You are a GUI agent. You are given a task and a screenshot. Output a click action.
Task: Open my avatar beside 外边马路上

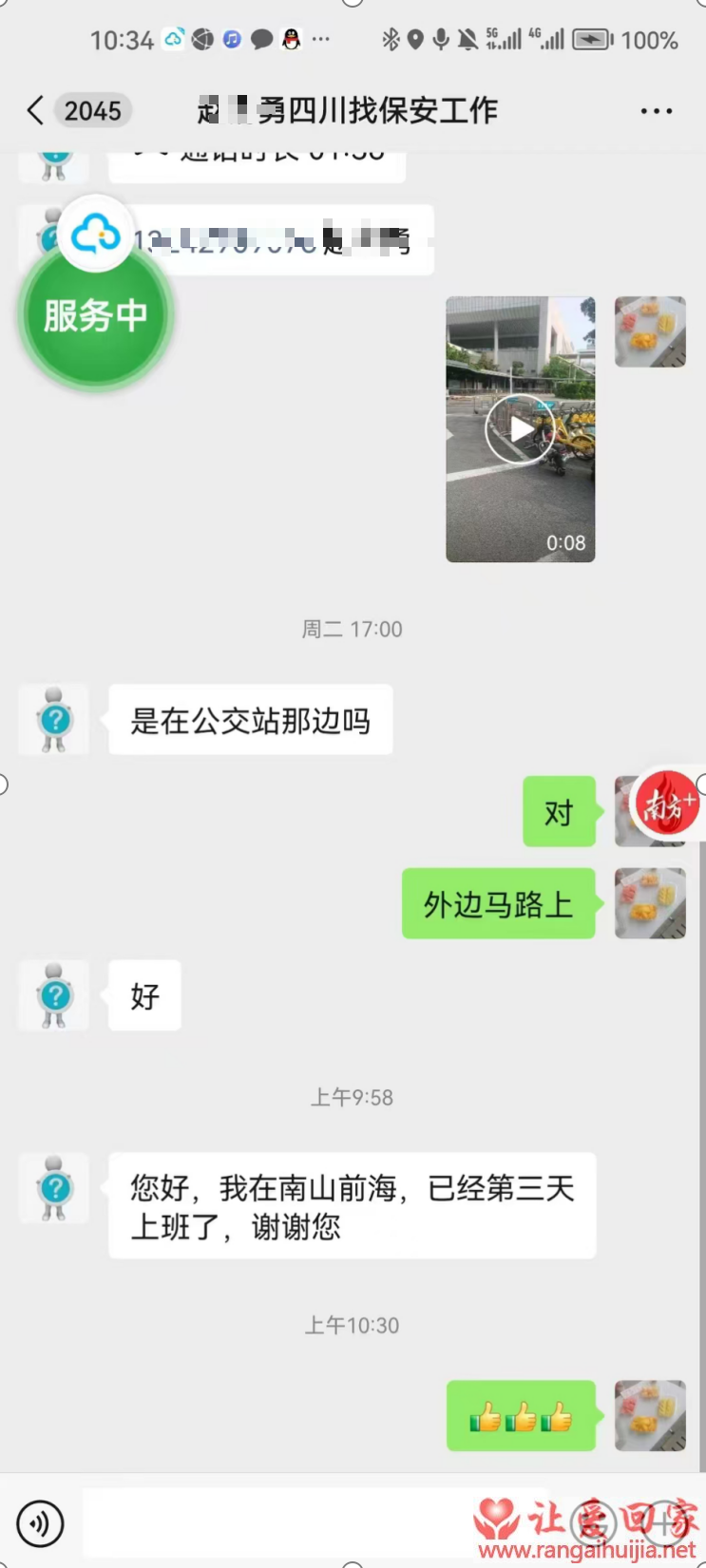pos(650,903)
